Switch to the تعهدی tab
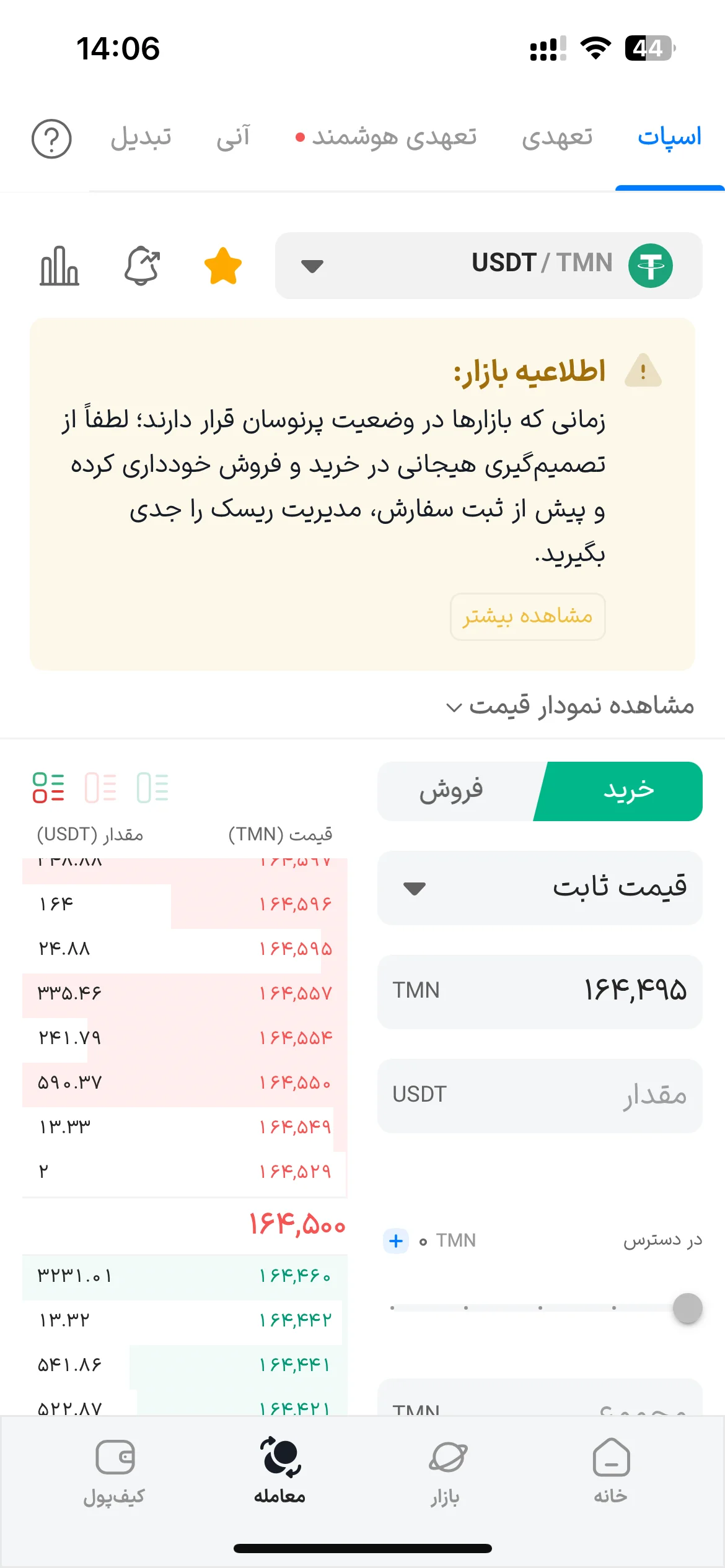This screenshot has height=1568, width=725. pos(557,137)
